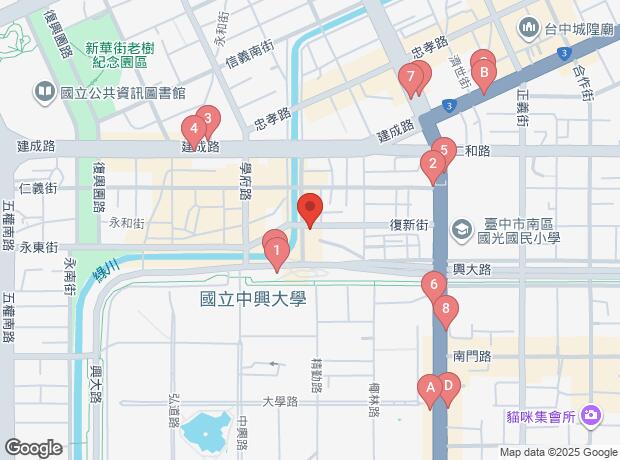Open the marker labeled A
The width and height of the screenshot is (620, 460).
pyautogui.click(x=431, y=387)
